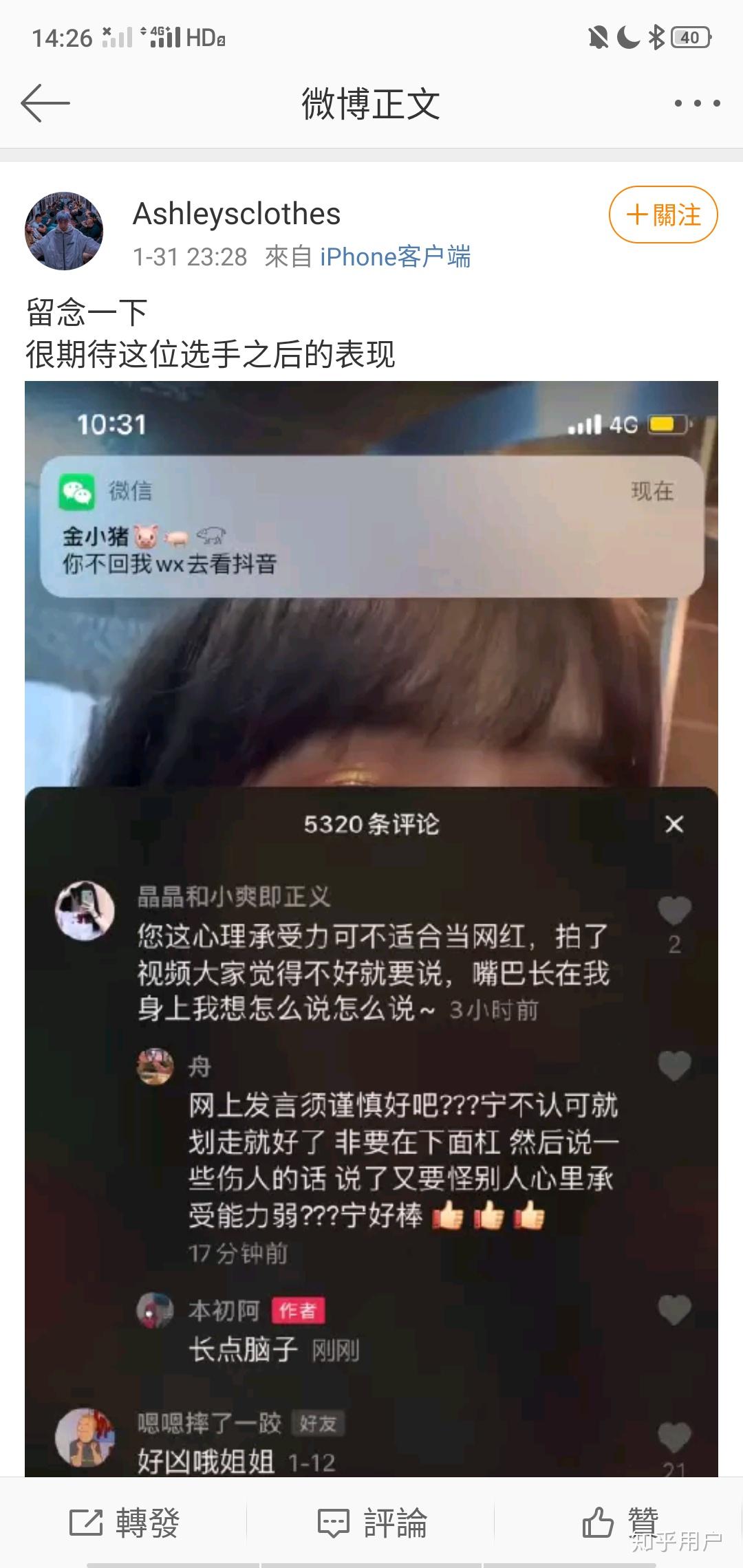Open the three-dot overflow menu
743x1568 pixels.
tap(697, 104)
